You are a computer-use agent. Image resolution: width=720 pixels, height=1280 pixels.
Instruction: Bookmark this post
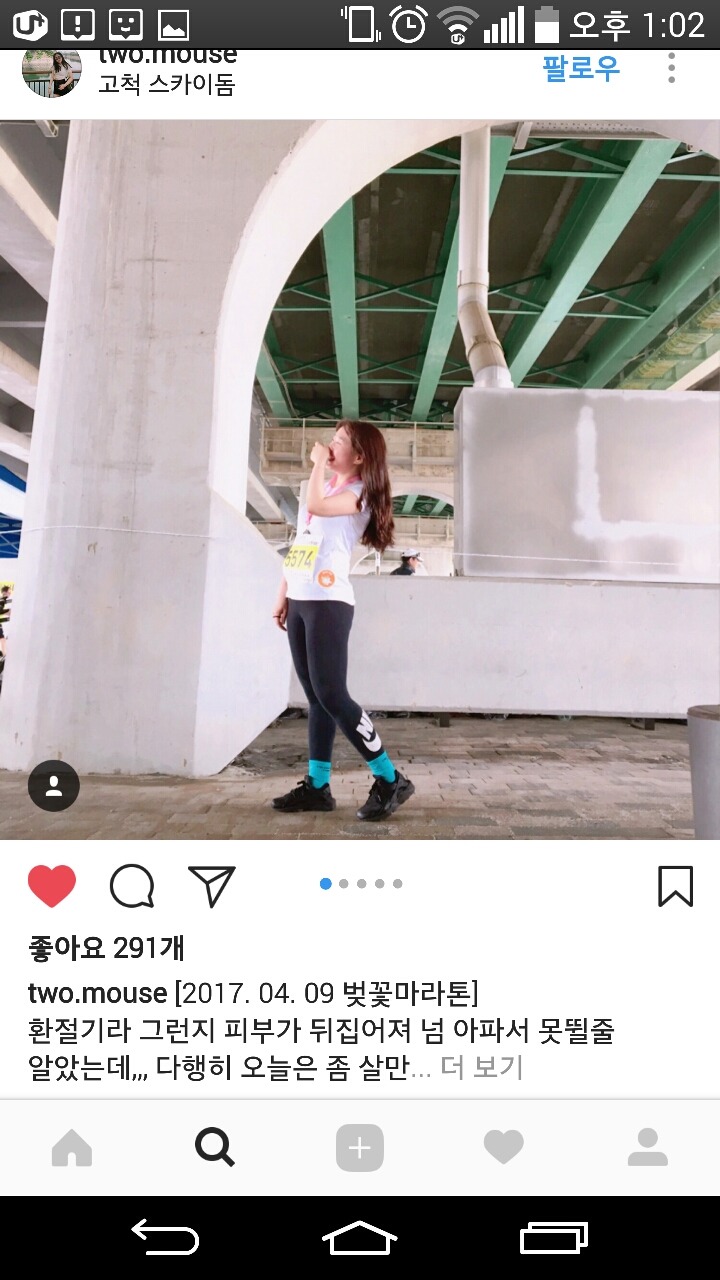675,886
